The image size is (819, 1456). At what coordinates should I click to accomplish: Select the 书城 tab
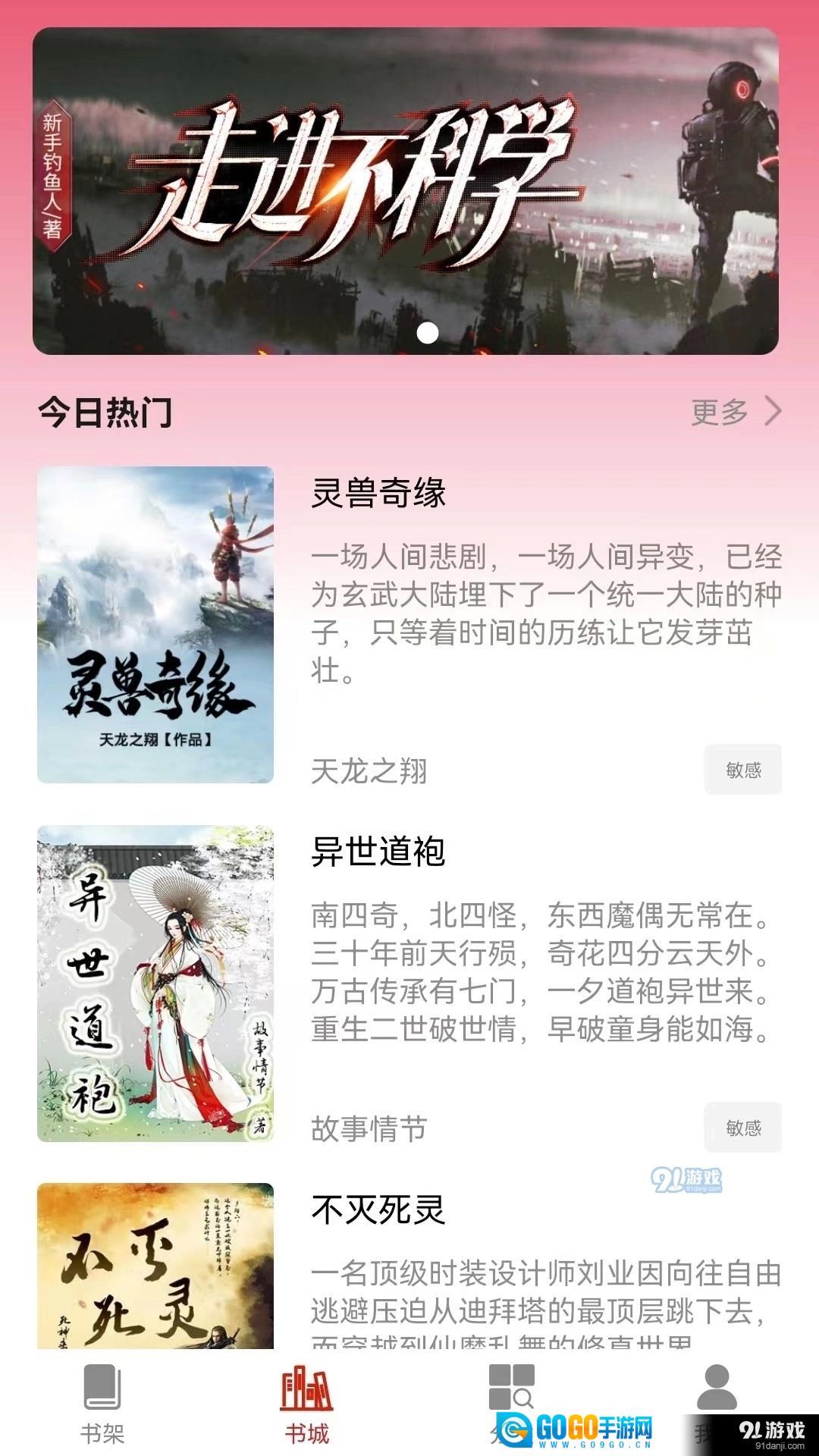tap(307, 1404)
